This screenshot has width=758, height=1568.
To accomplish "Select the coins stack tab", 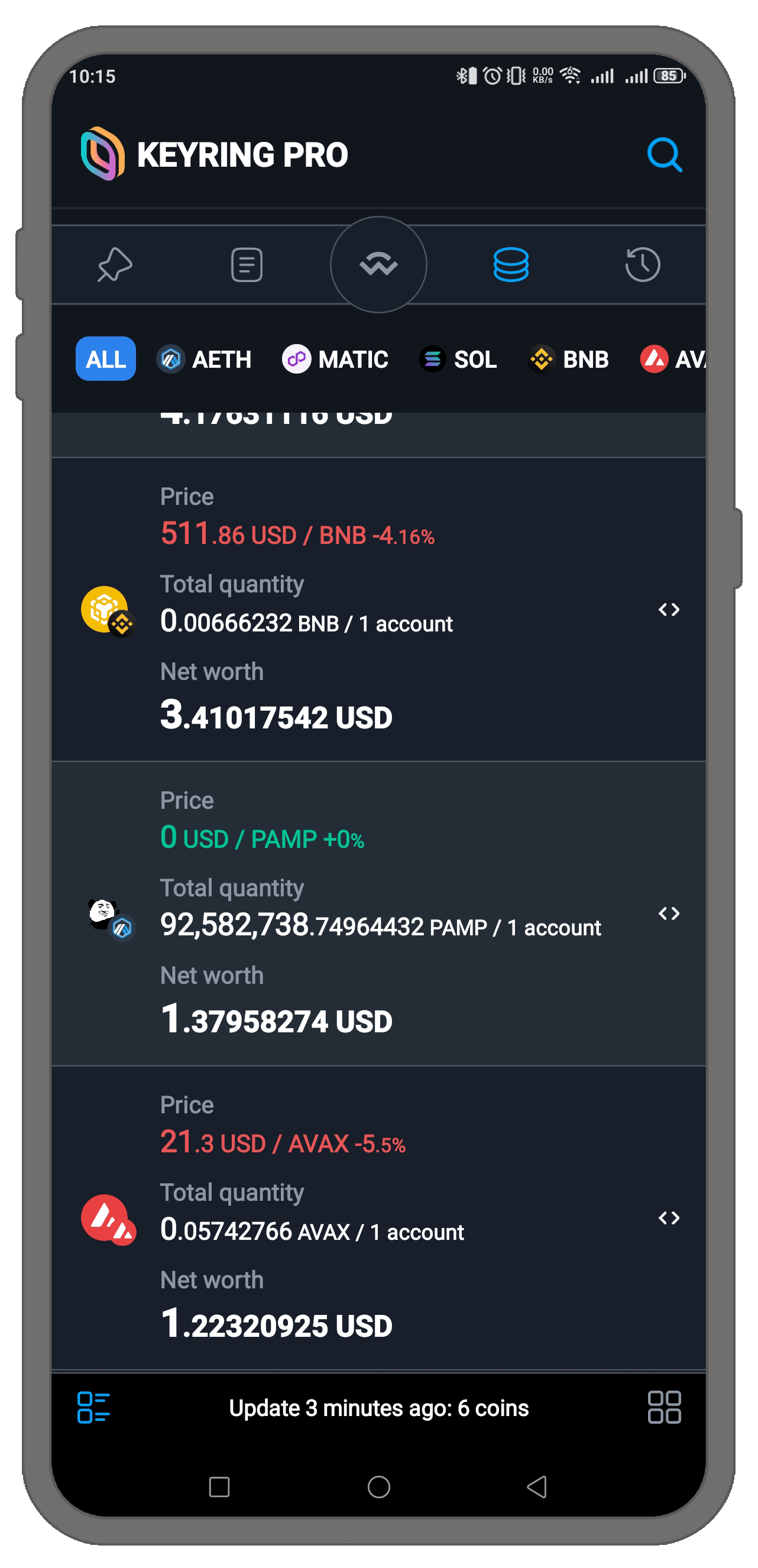I will point(510,265).
